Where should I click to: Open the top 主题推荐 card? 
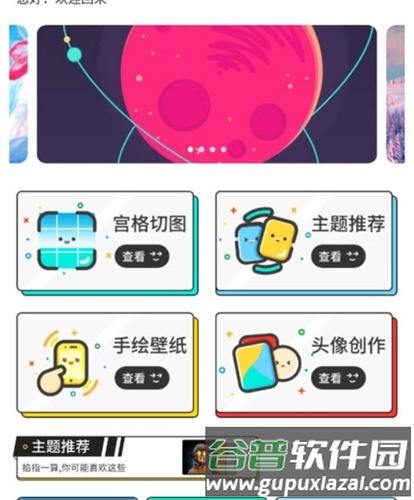[306, 243]
